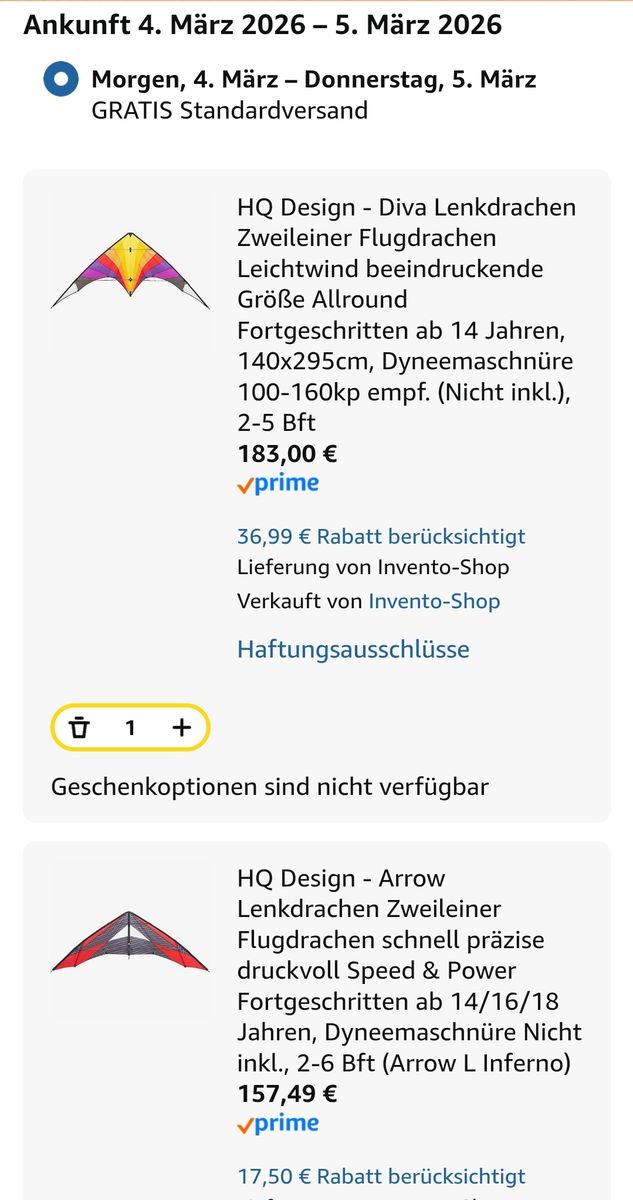Open the Arrow Lenkdrachen product image
This screenshot has height=1200, width=633.
(130, 942)
